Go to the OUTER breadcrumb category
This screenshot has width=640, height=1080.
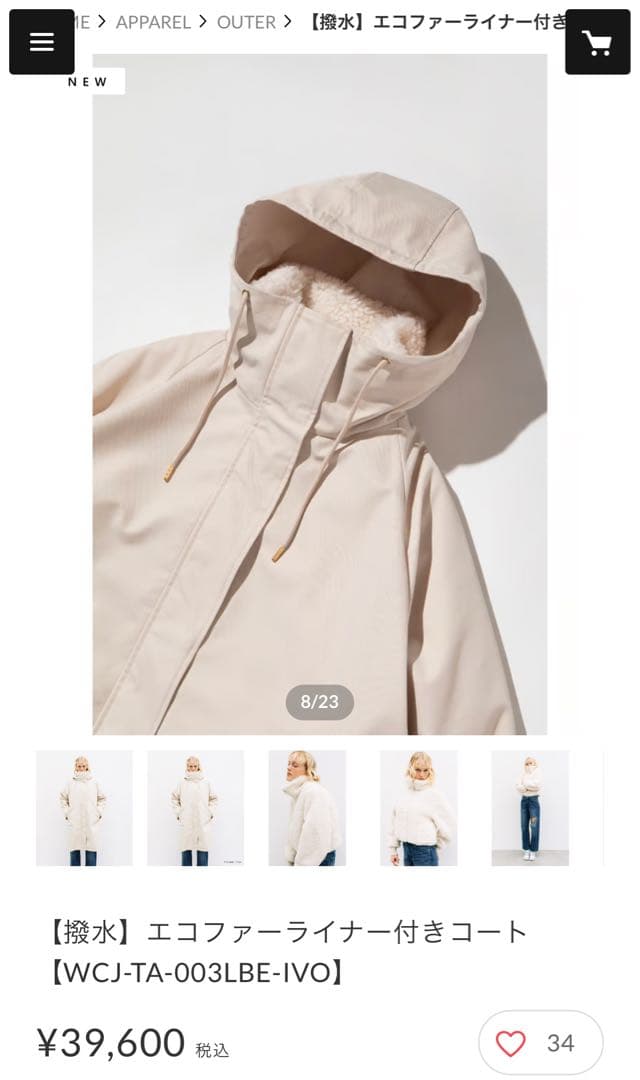(246, 22)
